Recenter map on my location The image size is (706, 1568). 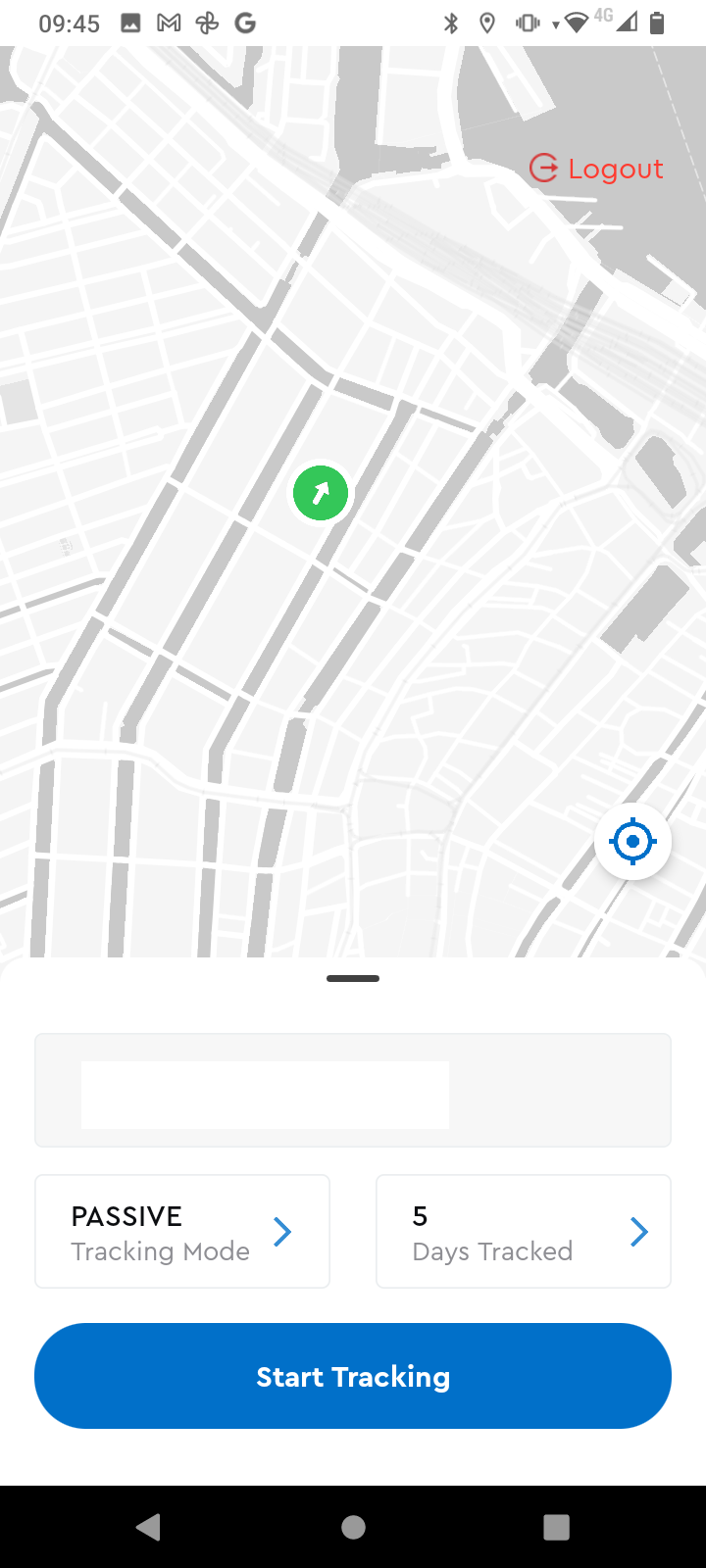(632, 841)
